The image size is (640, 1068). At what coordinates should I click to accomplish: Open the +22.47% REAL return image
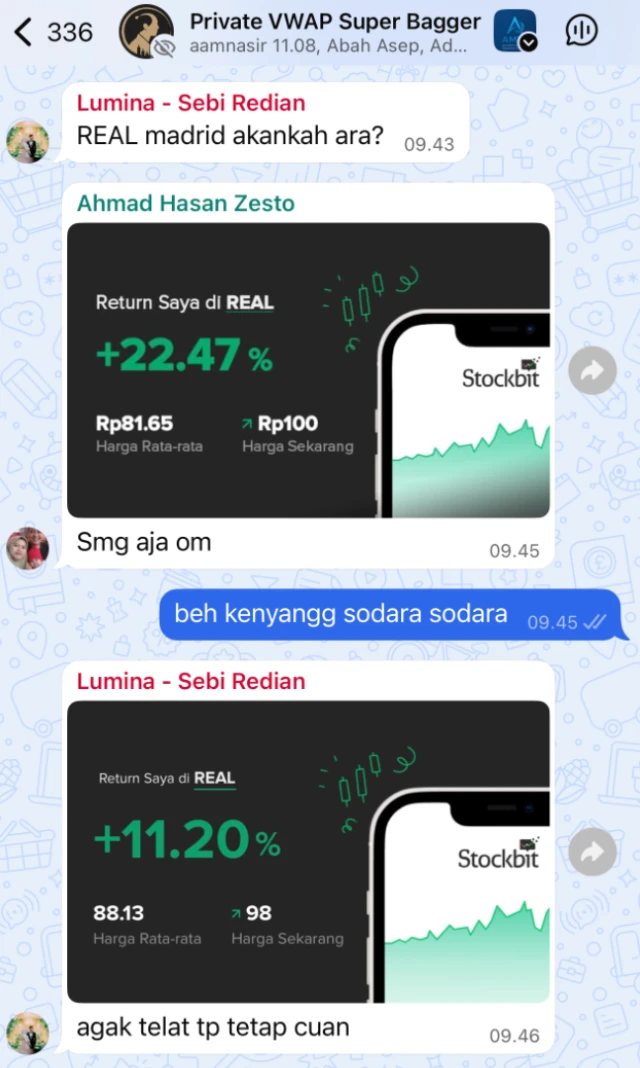[x=308, y=370]
